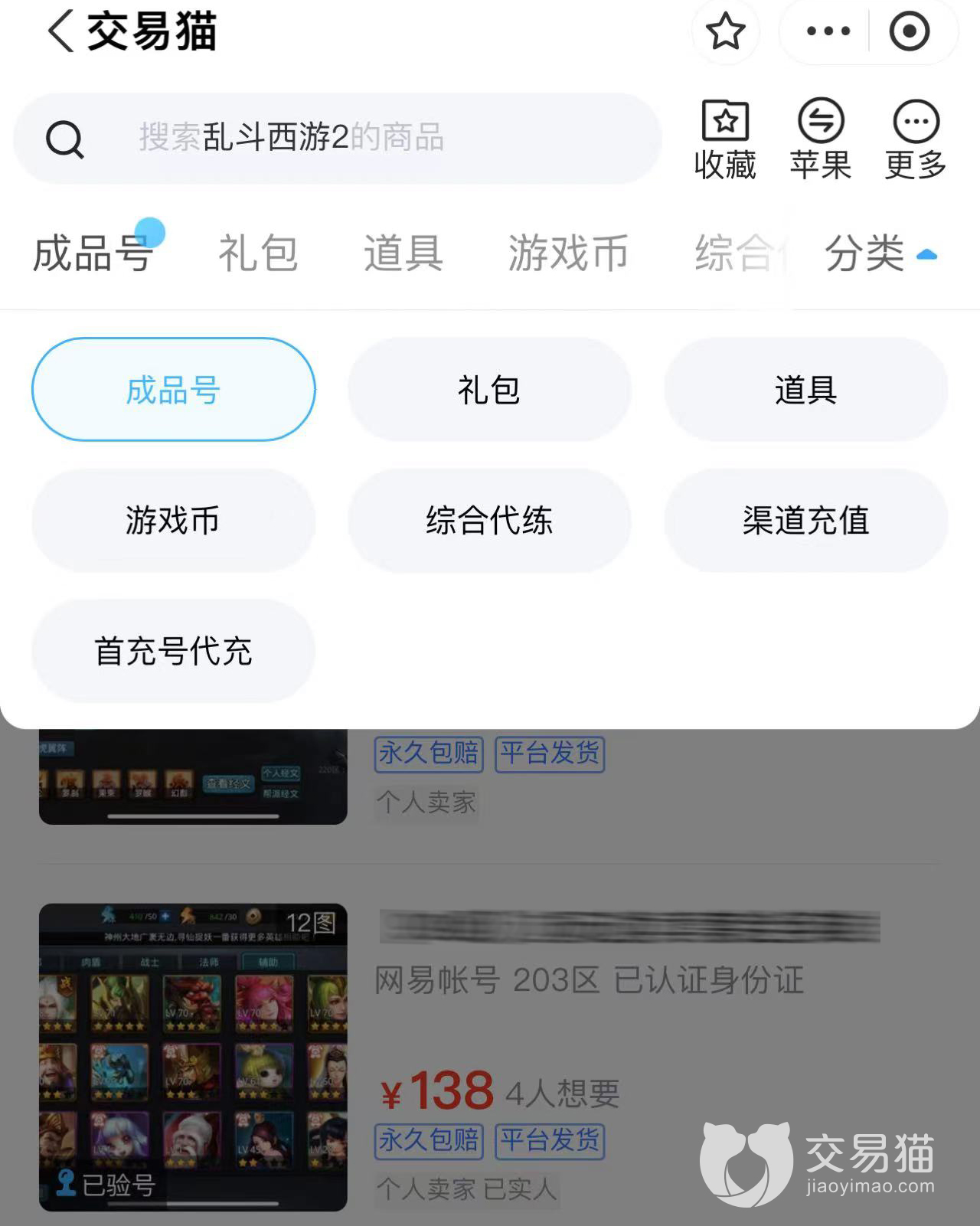
Task: Select the 游戏币 category chip
Action: coord(174,521)
